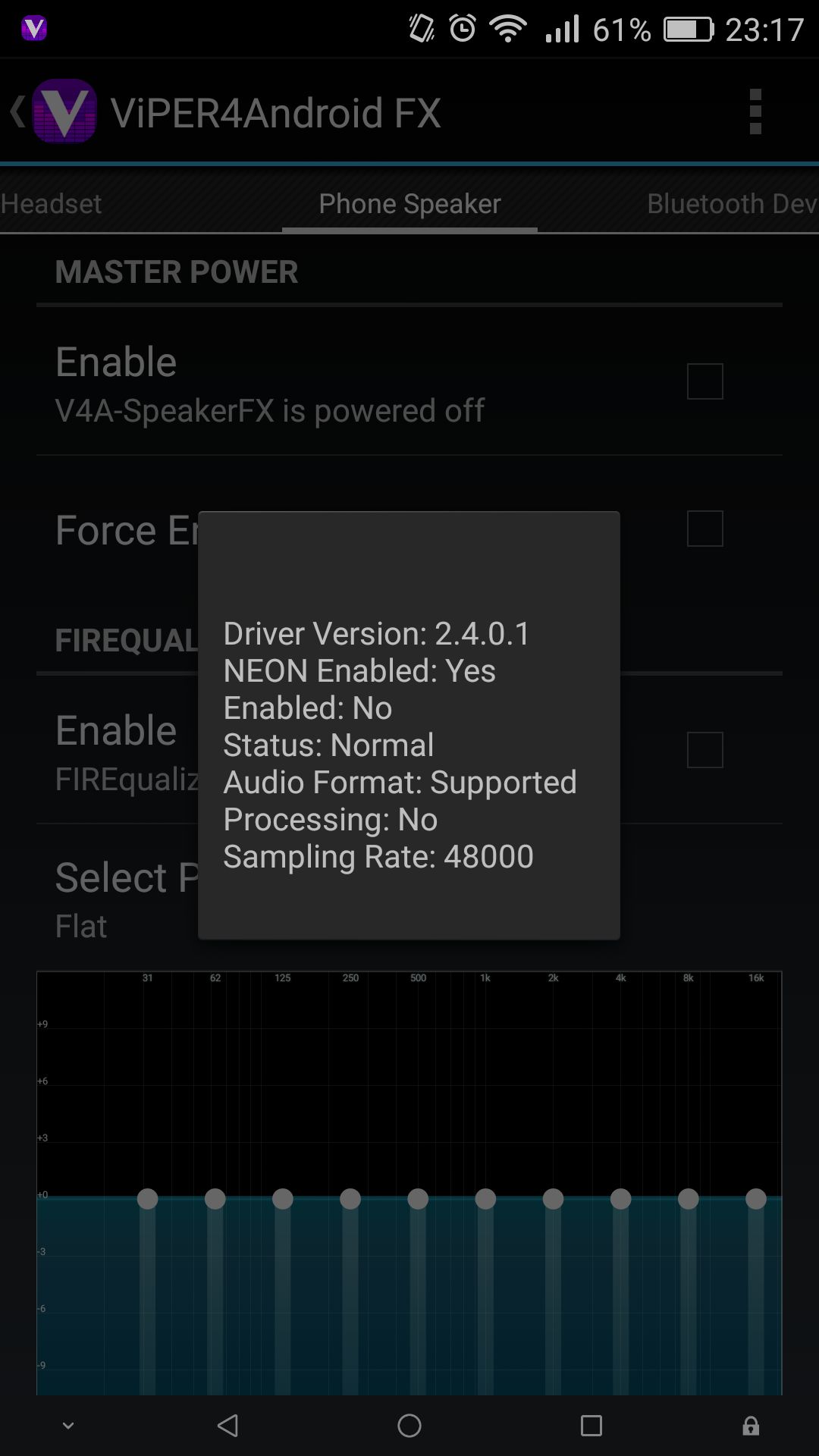Hide the navigation bar with down arrow
The width and height of the screenshot is (819, 1456).
68,1426
